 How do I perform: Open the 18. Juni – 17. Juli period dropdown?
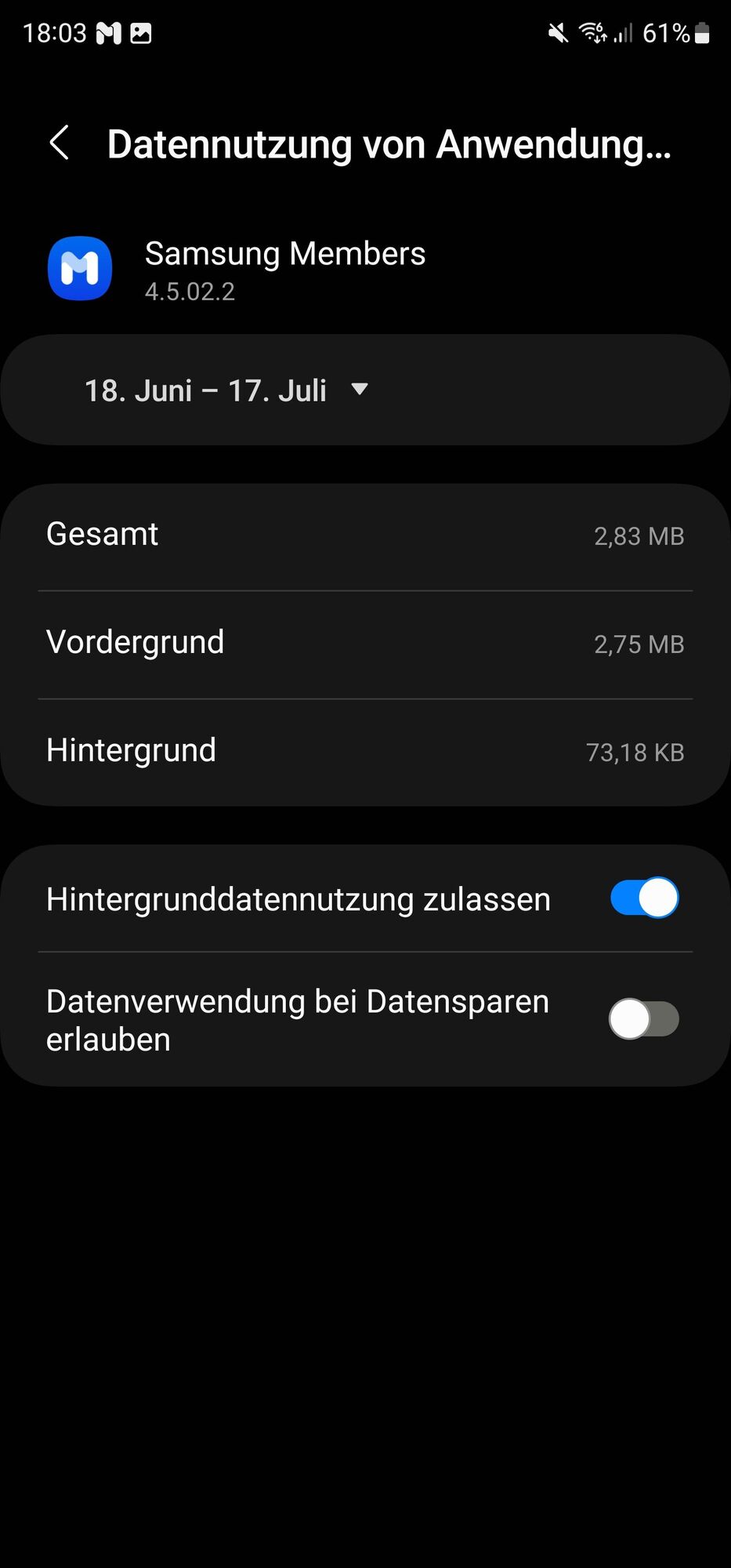pyautogui.click(x=226, y=390)
